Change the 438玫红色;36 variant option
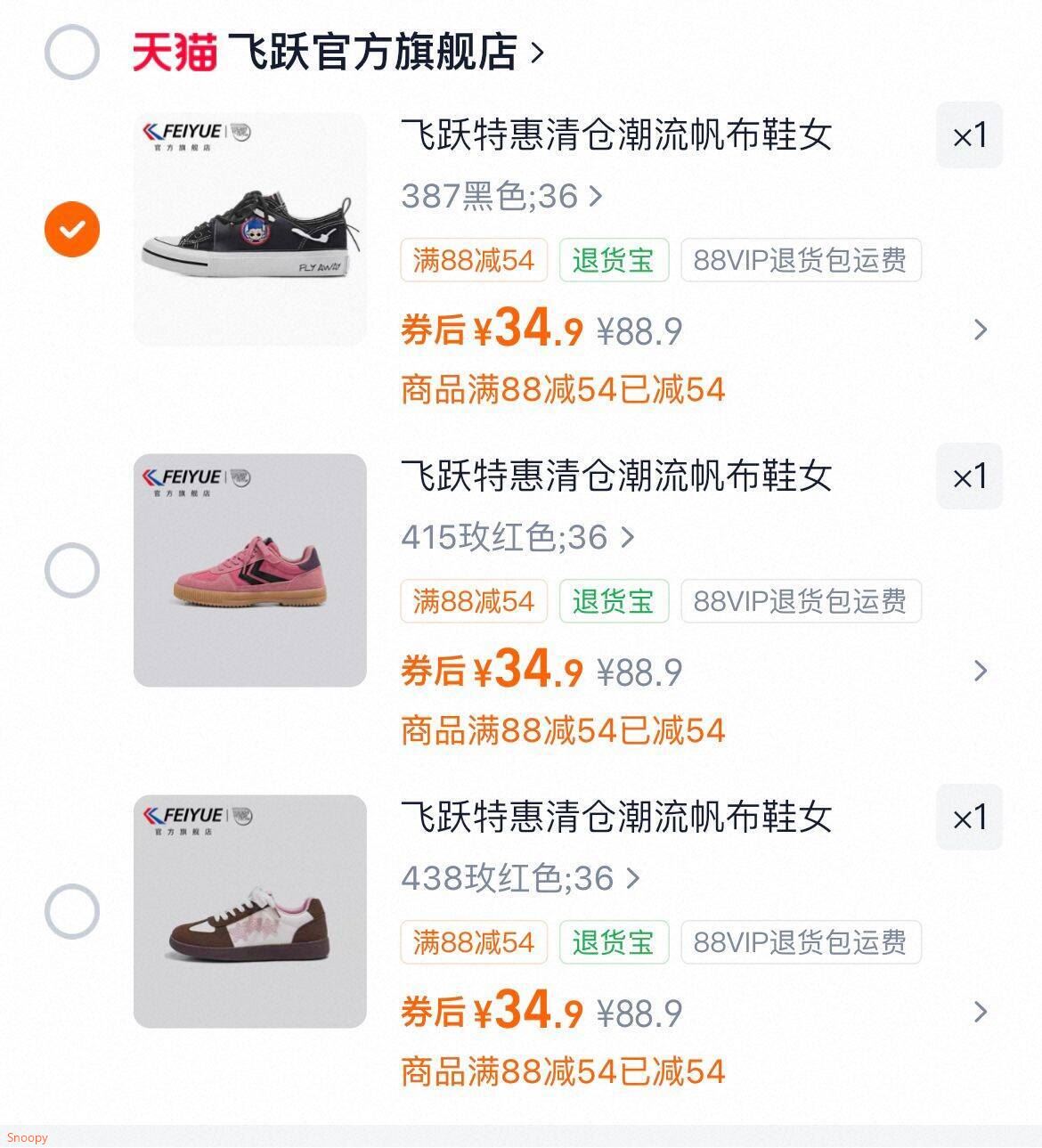 (520, 878)
